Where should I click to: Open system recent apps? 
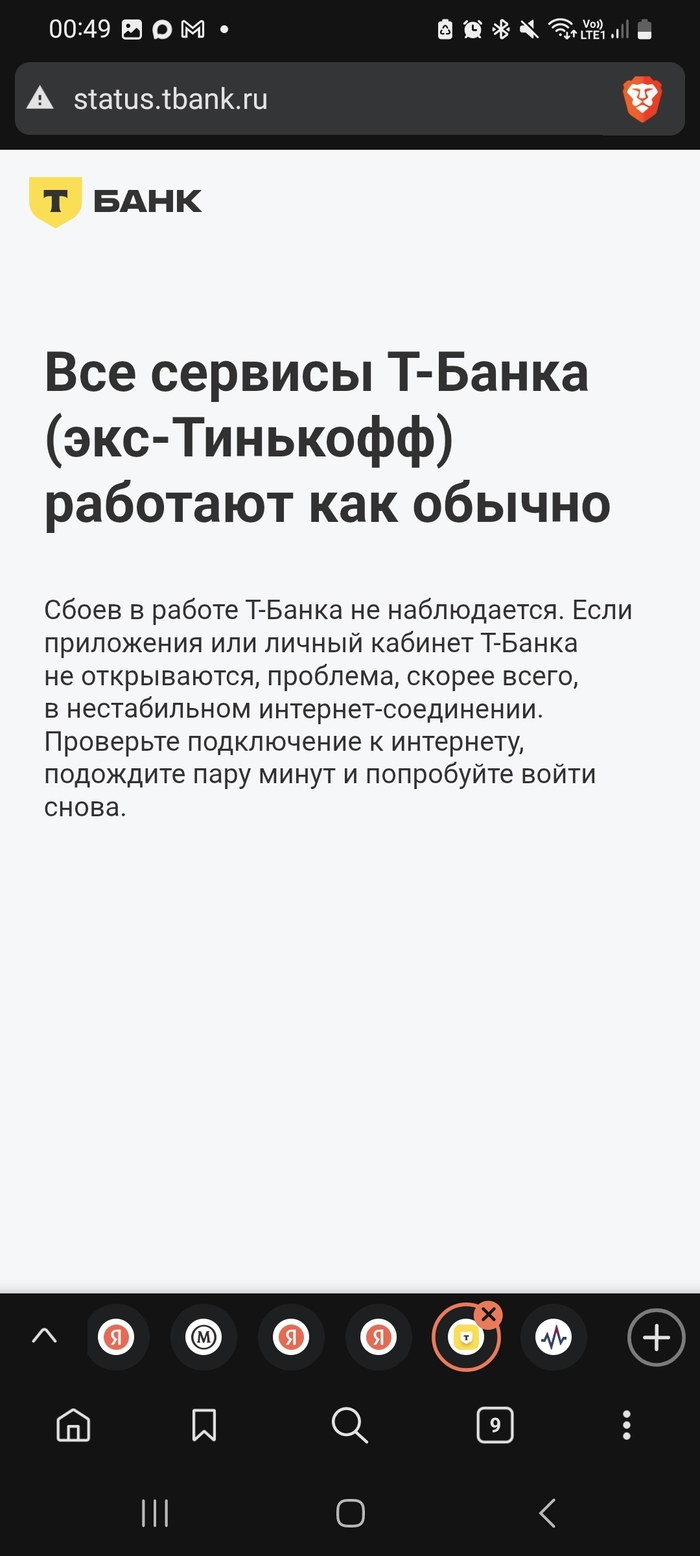coord(155,1513)
